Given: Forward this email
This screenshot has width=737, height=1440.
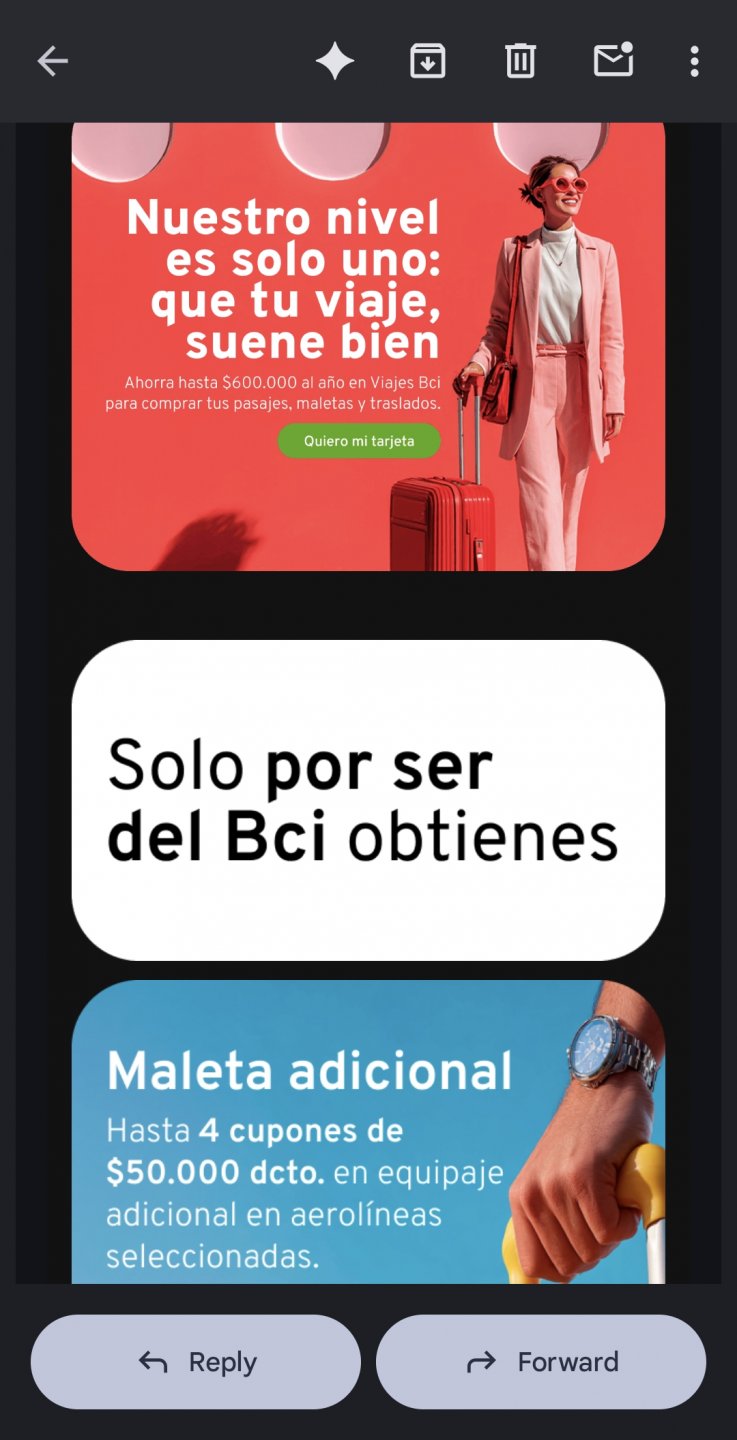Looking at the screenshot, I should tap(541, 1361).
